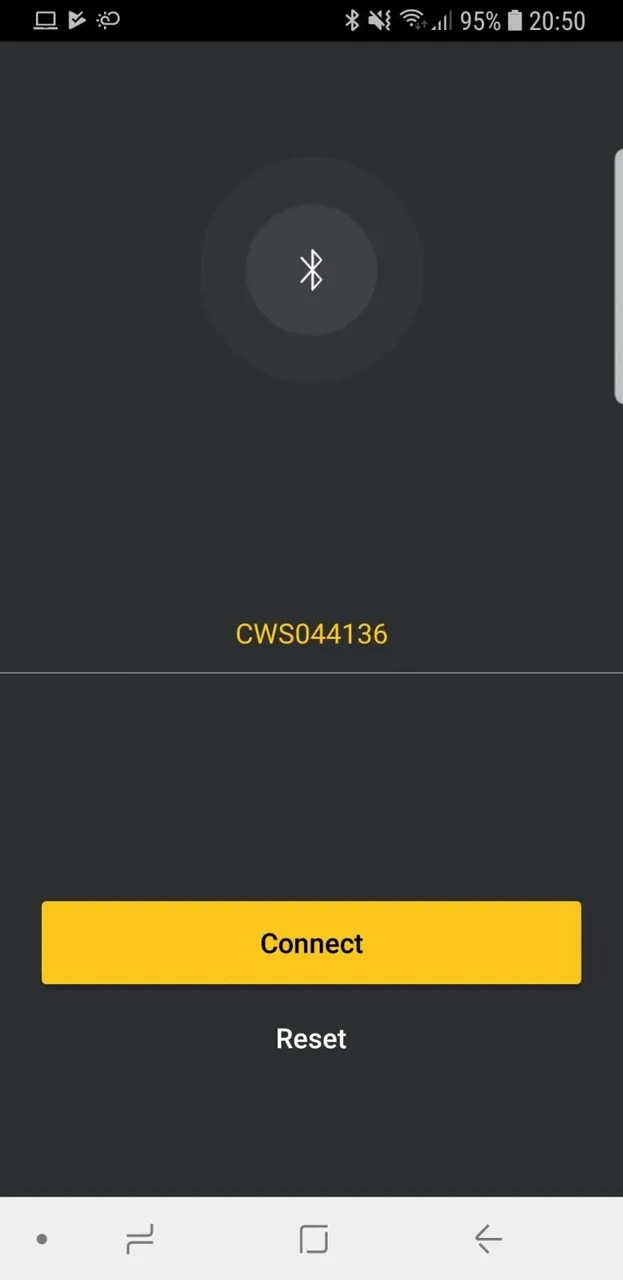Select the CWS044136 device
The image size is (623, 1280).
tap(311, 634)
